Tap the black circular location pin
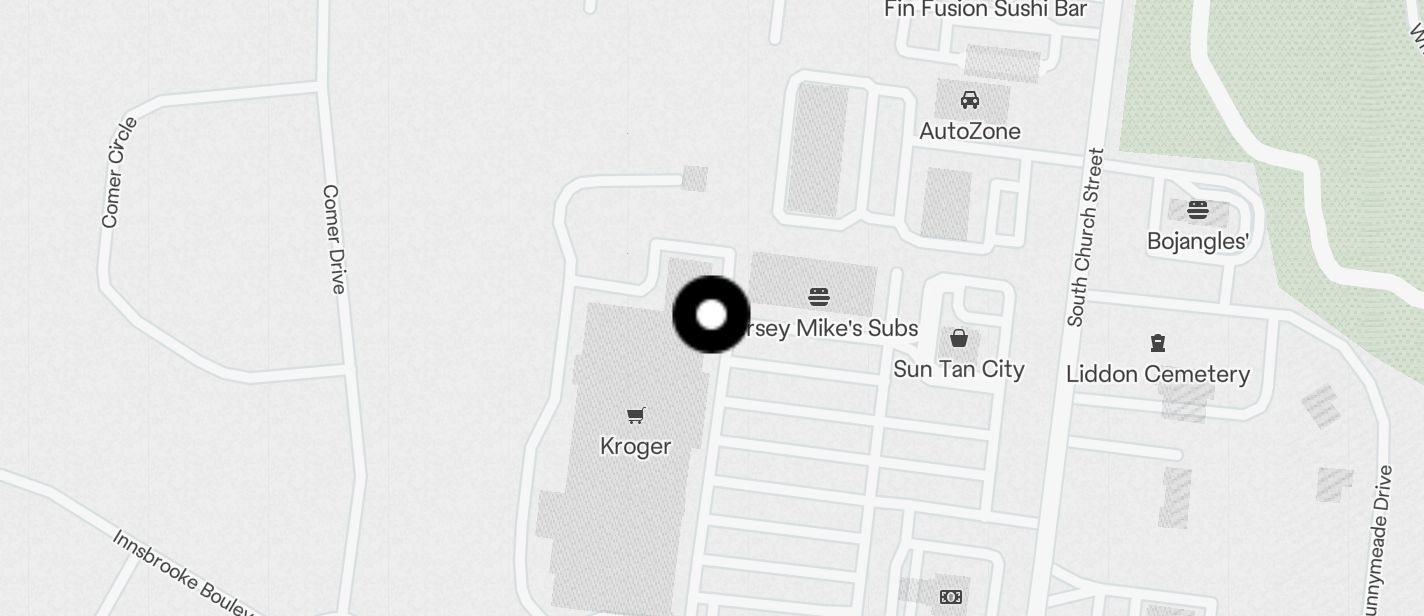The height and width of the screenshot is (616, 1424). click(711, 315)
